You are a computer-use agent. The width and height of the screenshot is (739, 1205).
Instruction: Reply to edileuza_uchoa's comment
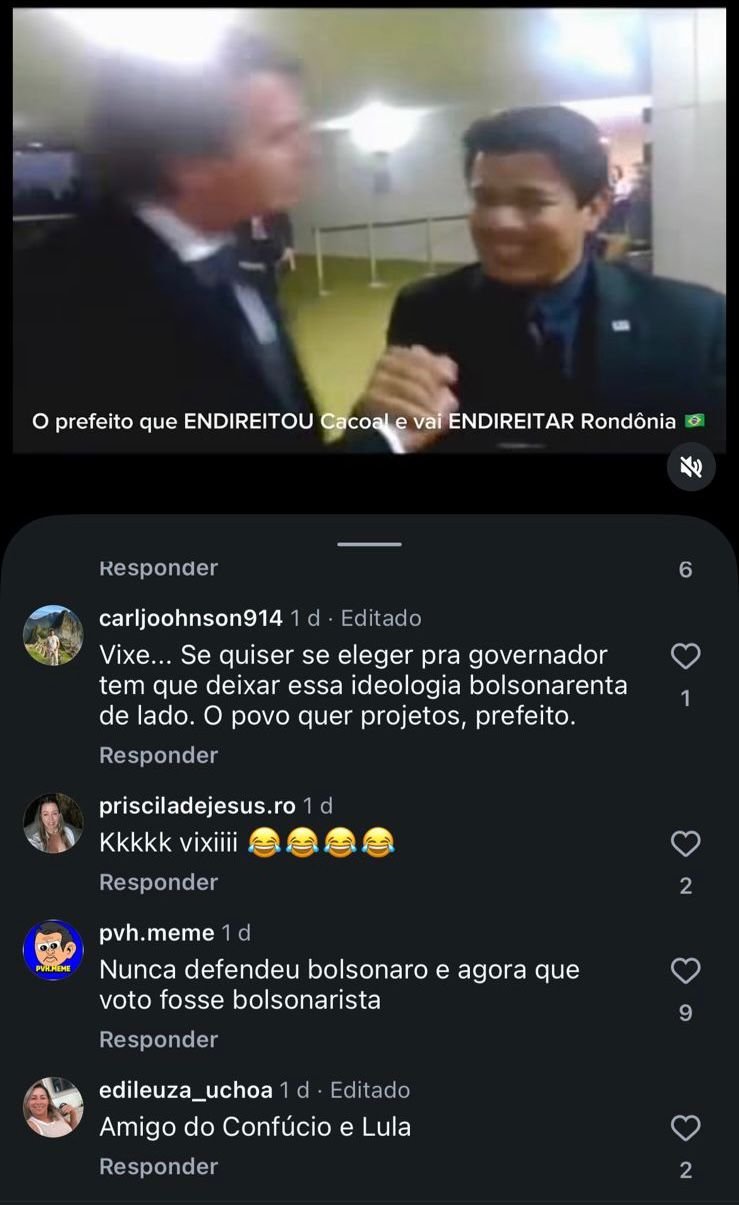tap(158, 1167)
